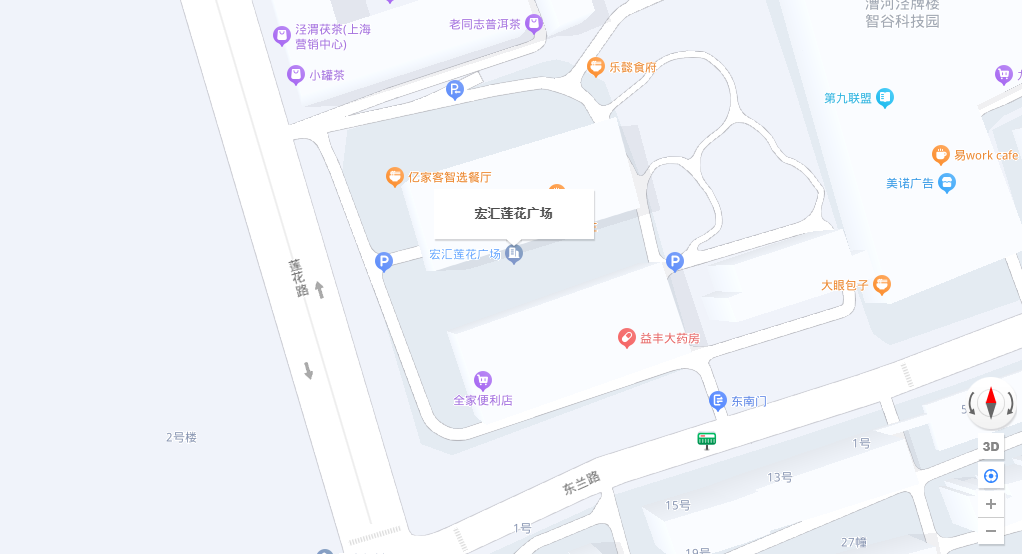Center map on my current location
Image resolution: width=1022 pixels, height=554 pixels.
coord(991,476)
